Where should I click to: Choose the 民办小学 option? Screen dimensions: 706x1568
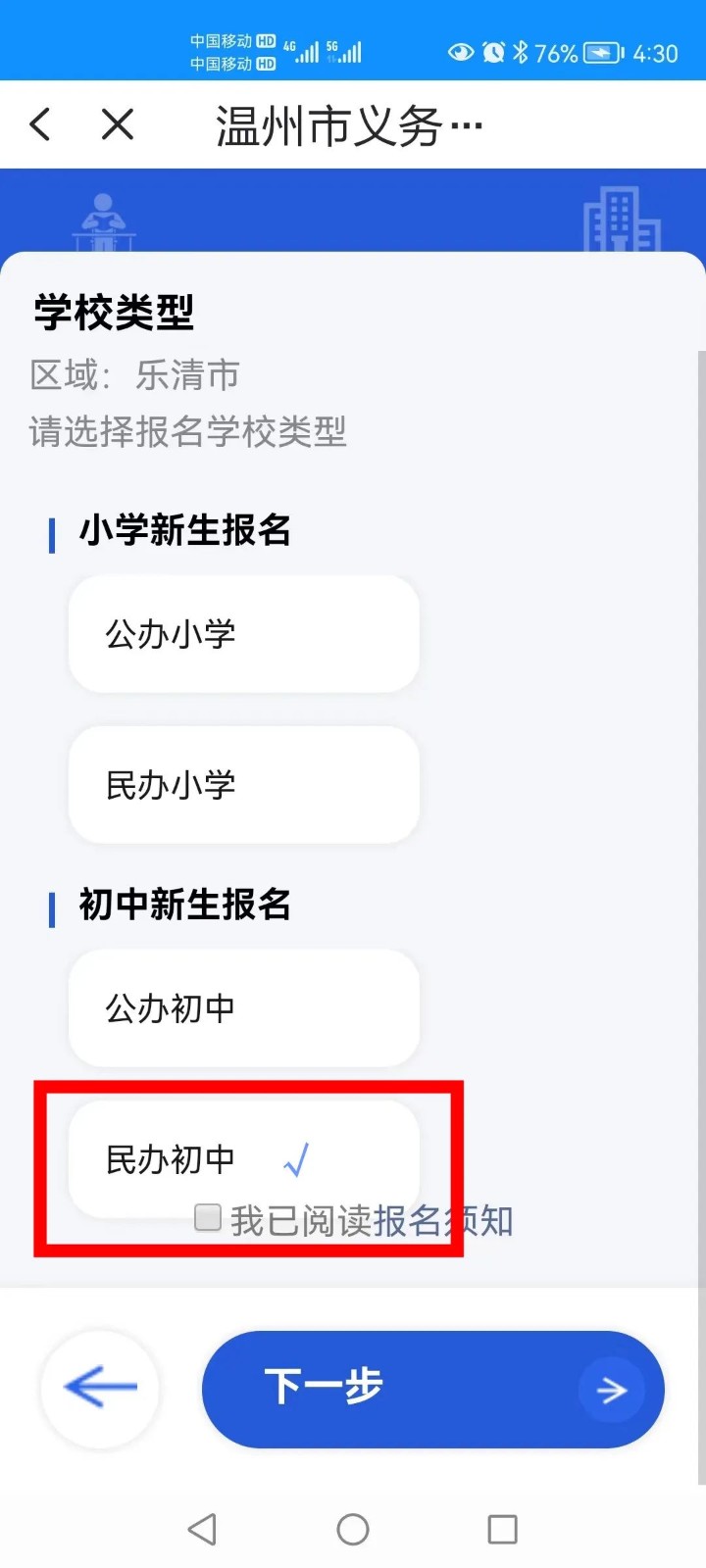coord(243,785)
